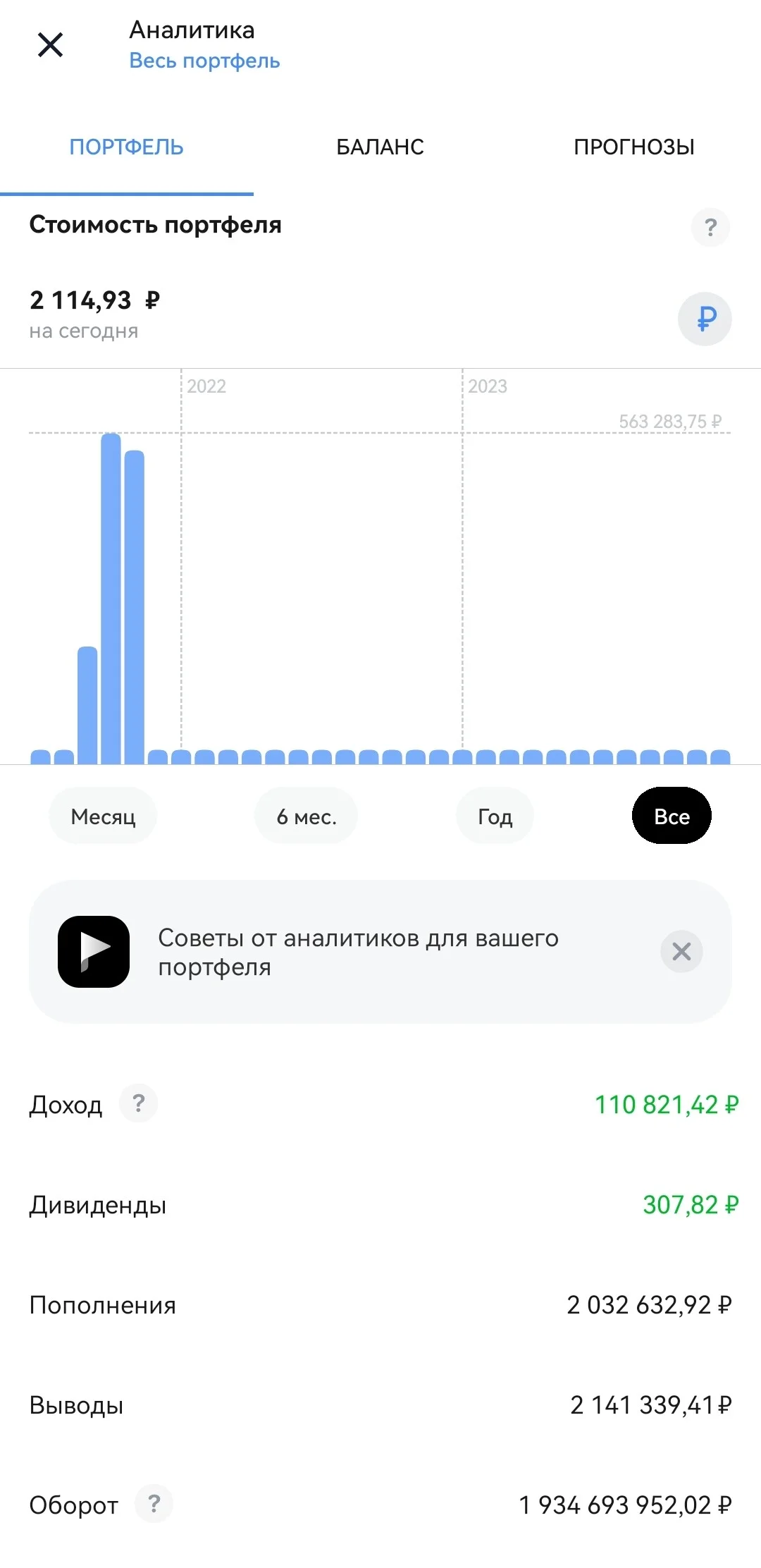Change currency with the ruble button
This screenshot has width=761, height=1568.
[705, 319]
